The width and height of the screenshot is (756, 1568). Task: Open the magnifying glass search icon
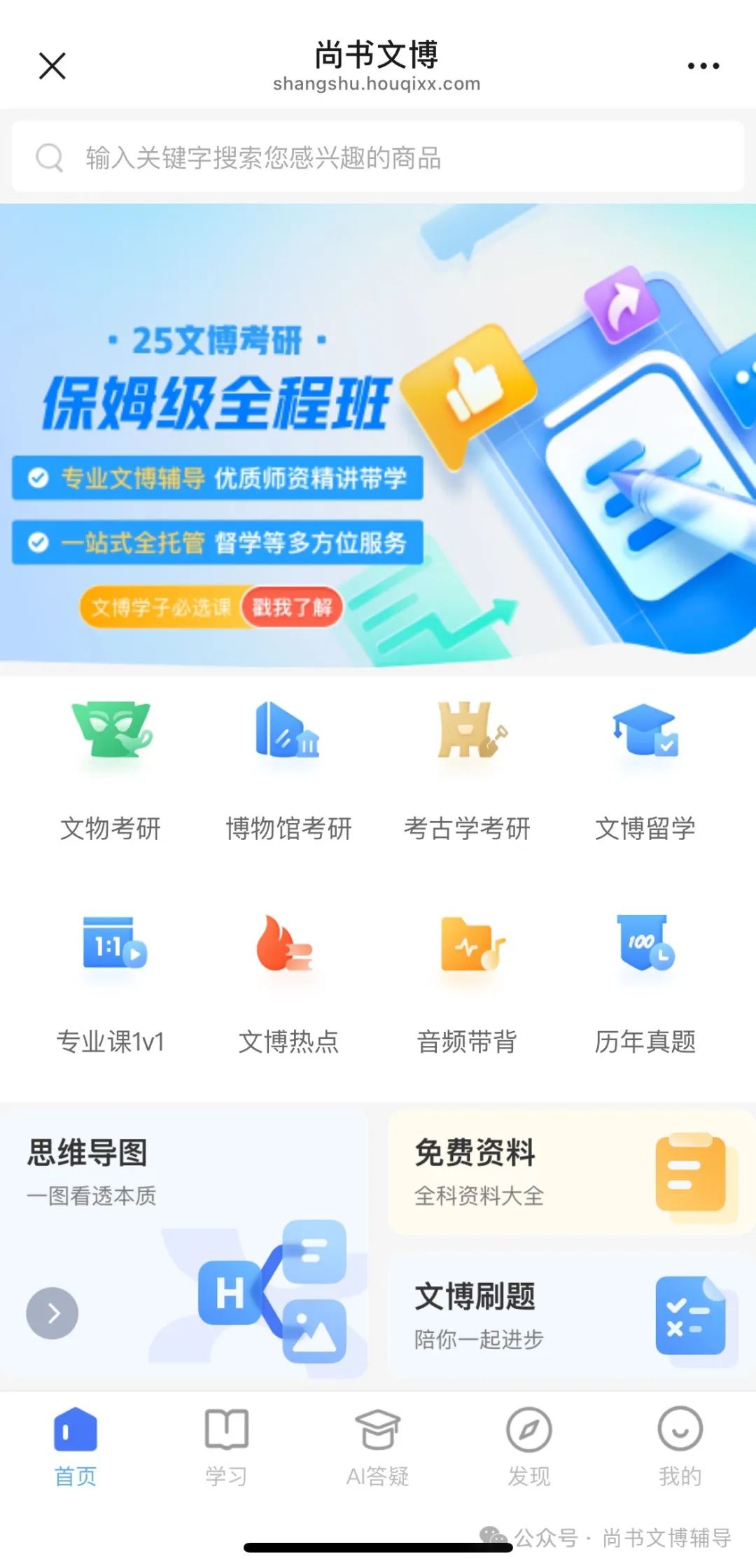coord(49,157)
